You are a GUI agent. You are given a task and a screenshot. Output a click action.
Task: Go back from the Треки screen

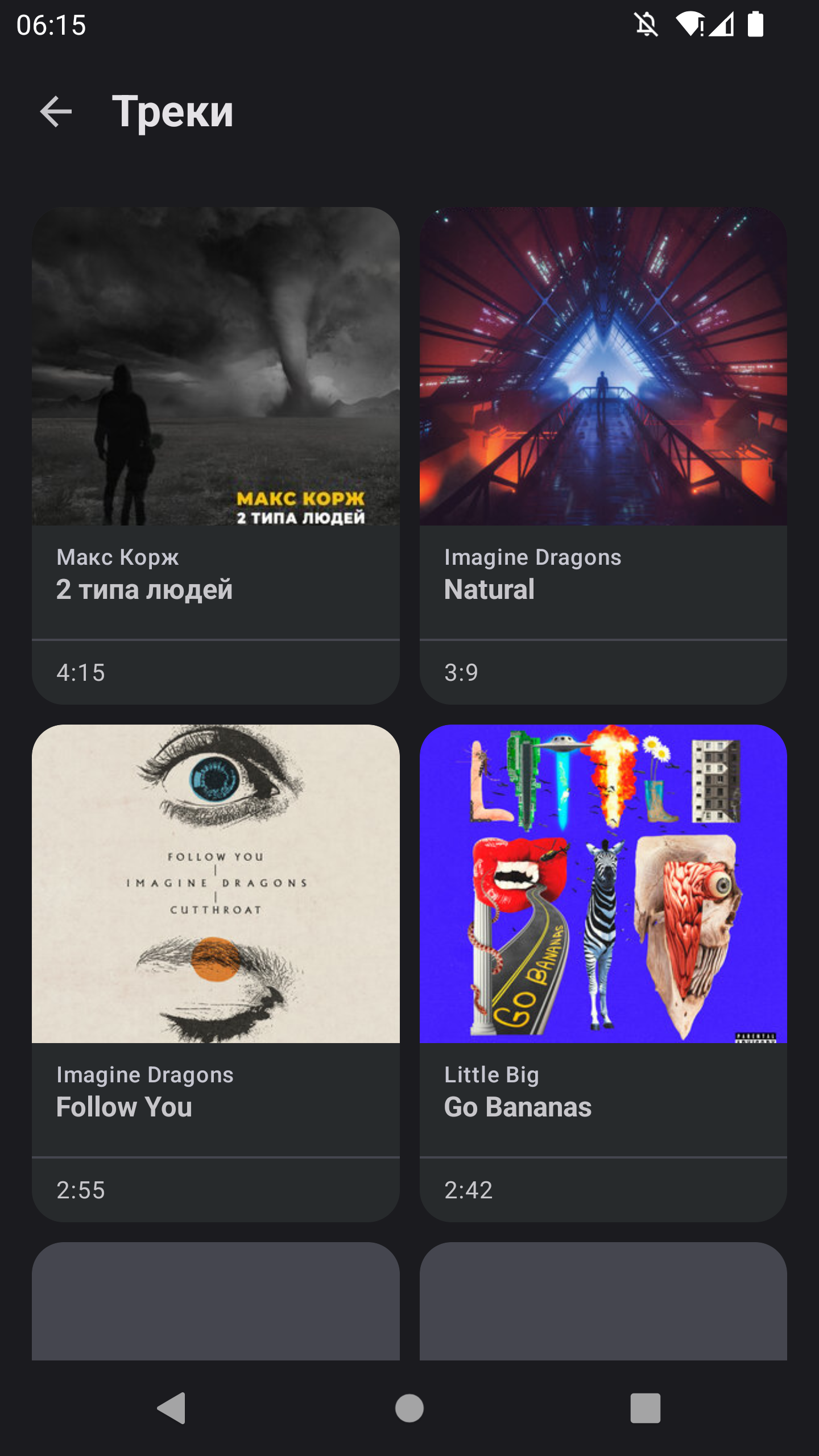pos(56,111)
